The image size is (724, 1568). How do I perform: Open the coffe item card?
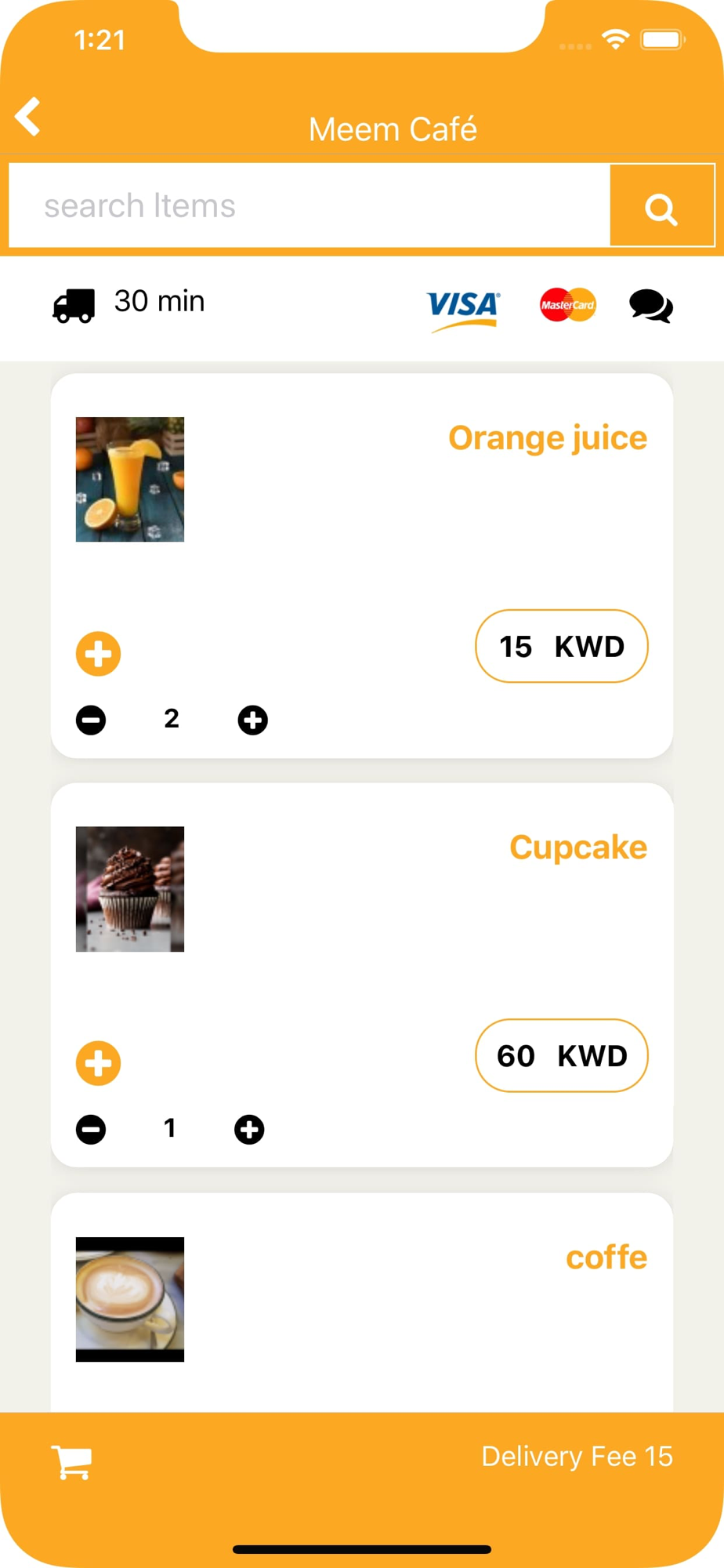click(362, 1303)
